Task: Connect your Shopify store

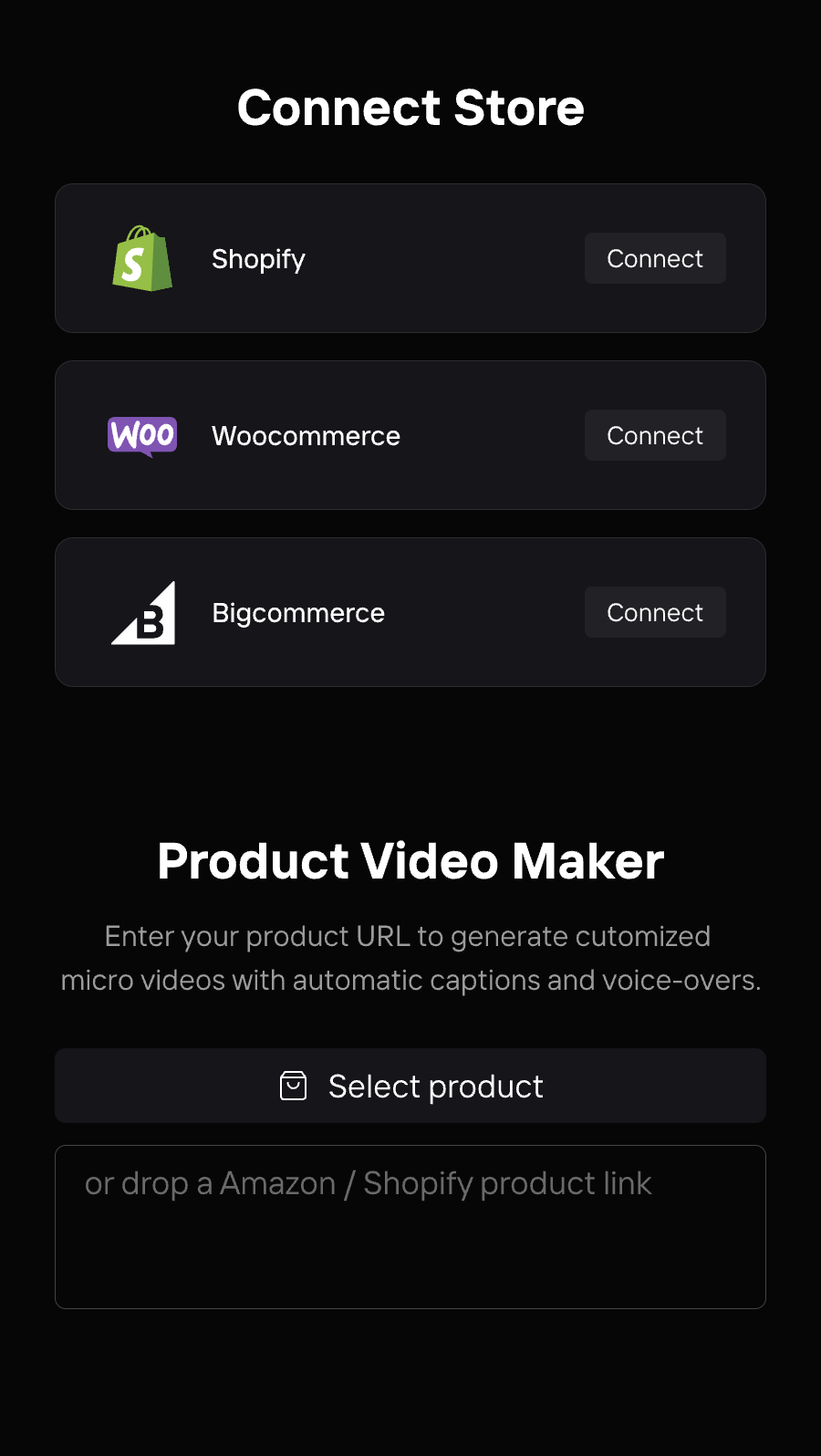Action: [655, 258]
